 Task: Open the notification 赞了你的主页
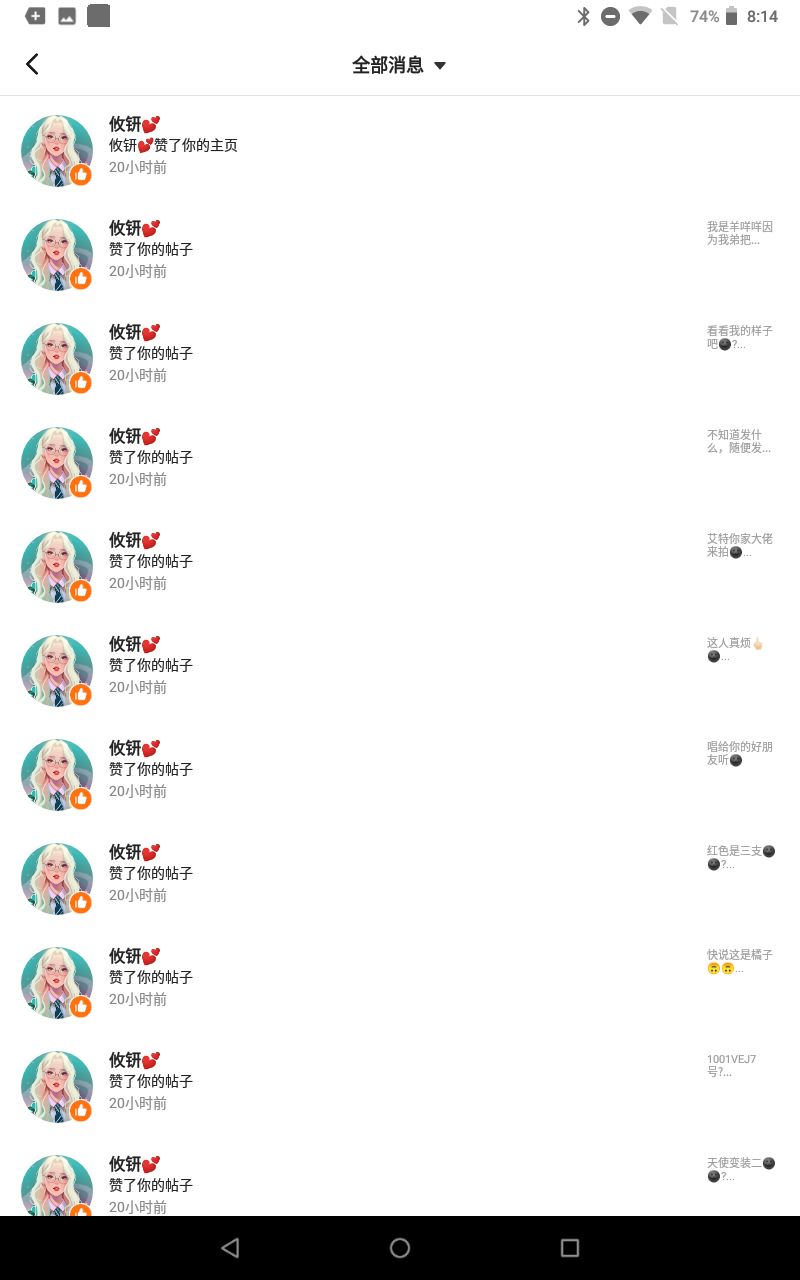coord(400,150)
